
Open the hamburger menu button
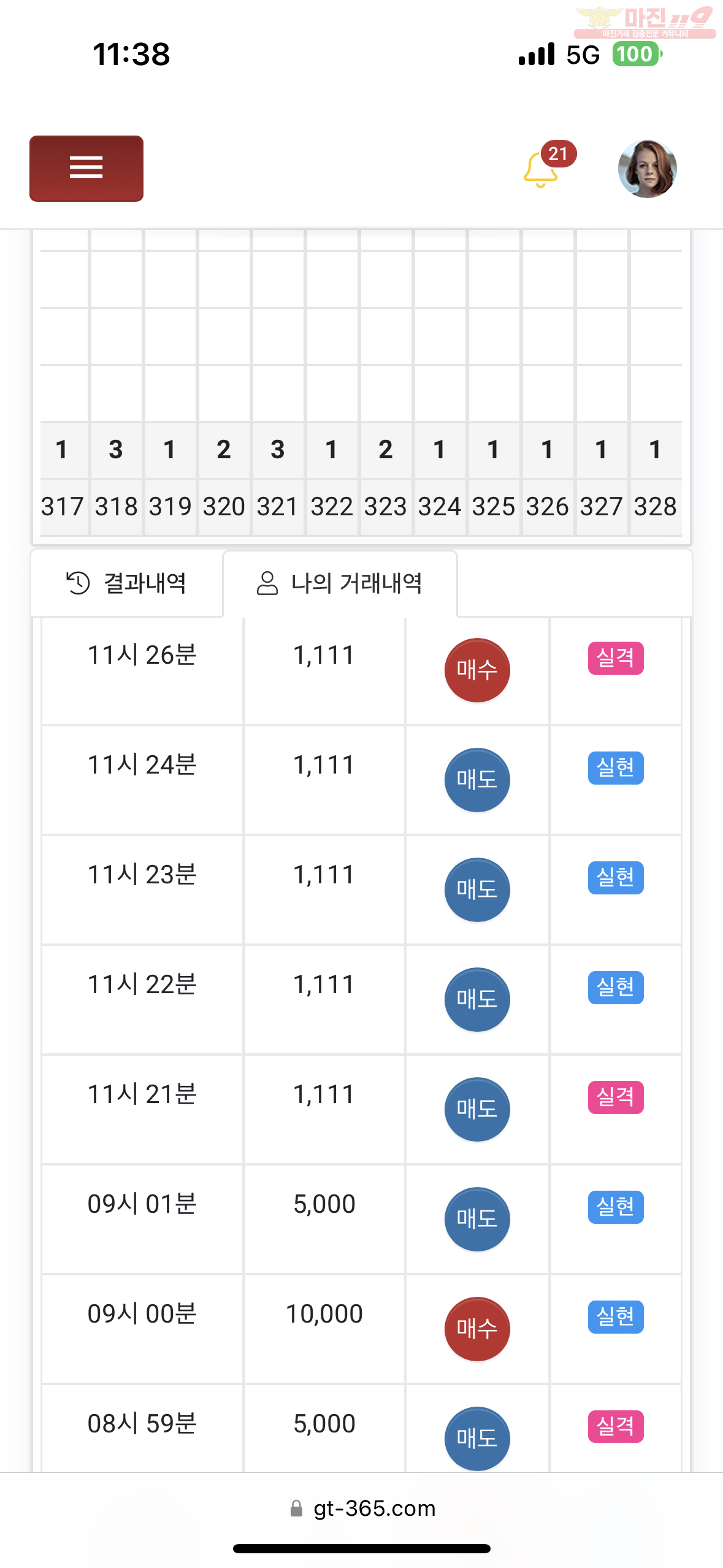coord(86,168)
